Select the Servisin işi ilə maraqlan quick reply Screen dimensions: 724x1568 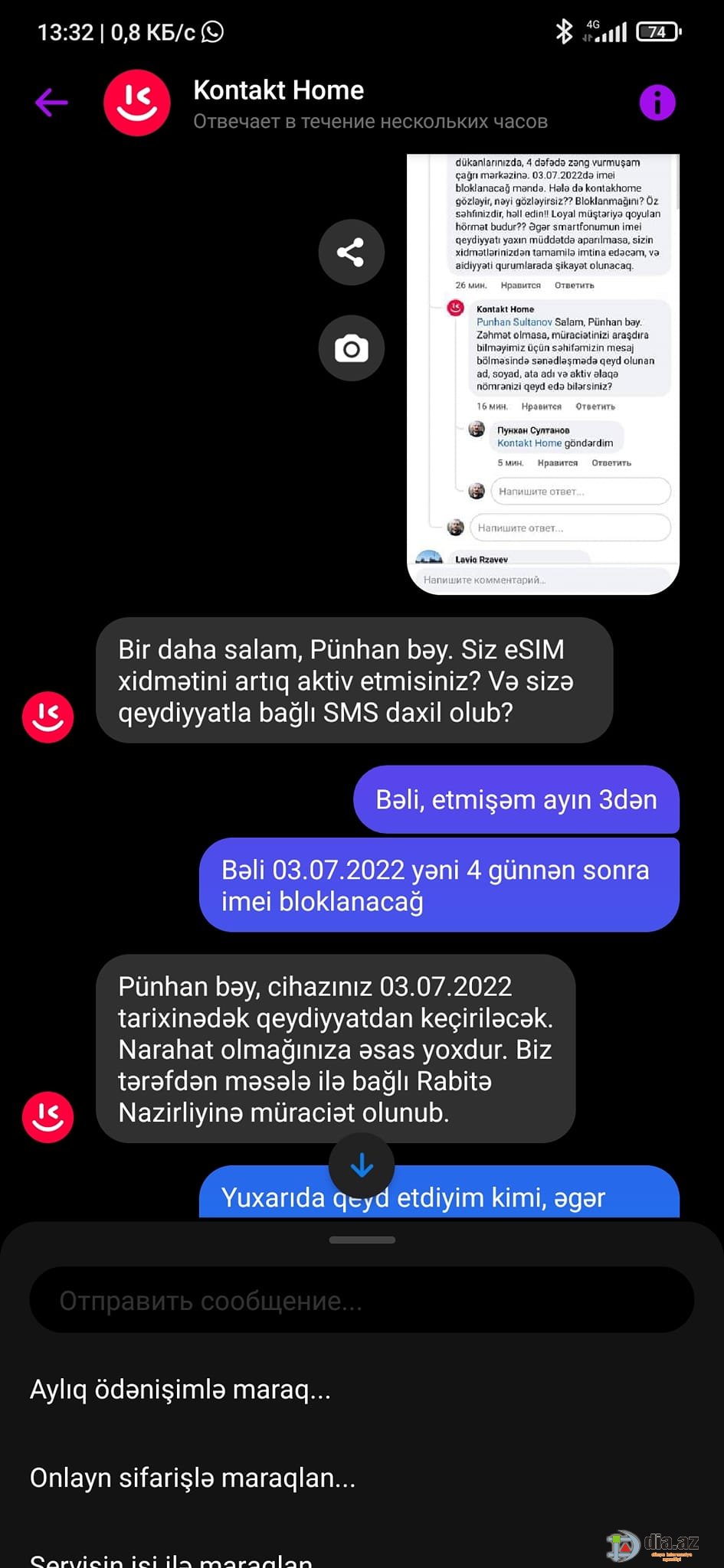click(x=172, y=1559)
